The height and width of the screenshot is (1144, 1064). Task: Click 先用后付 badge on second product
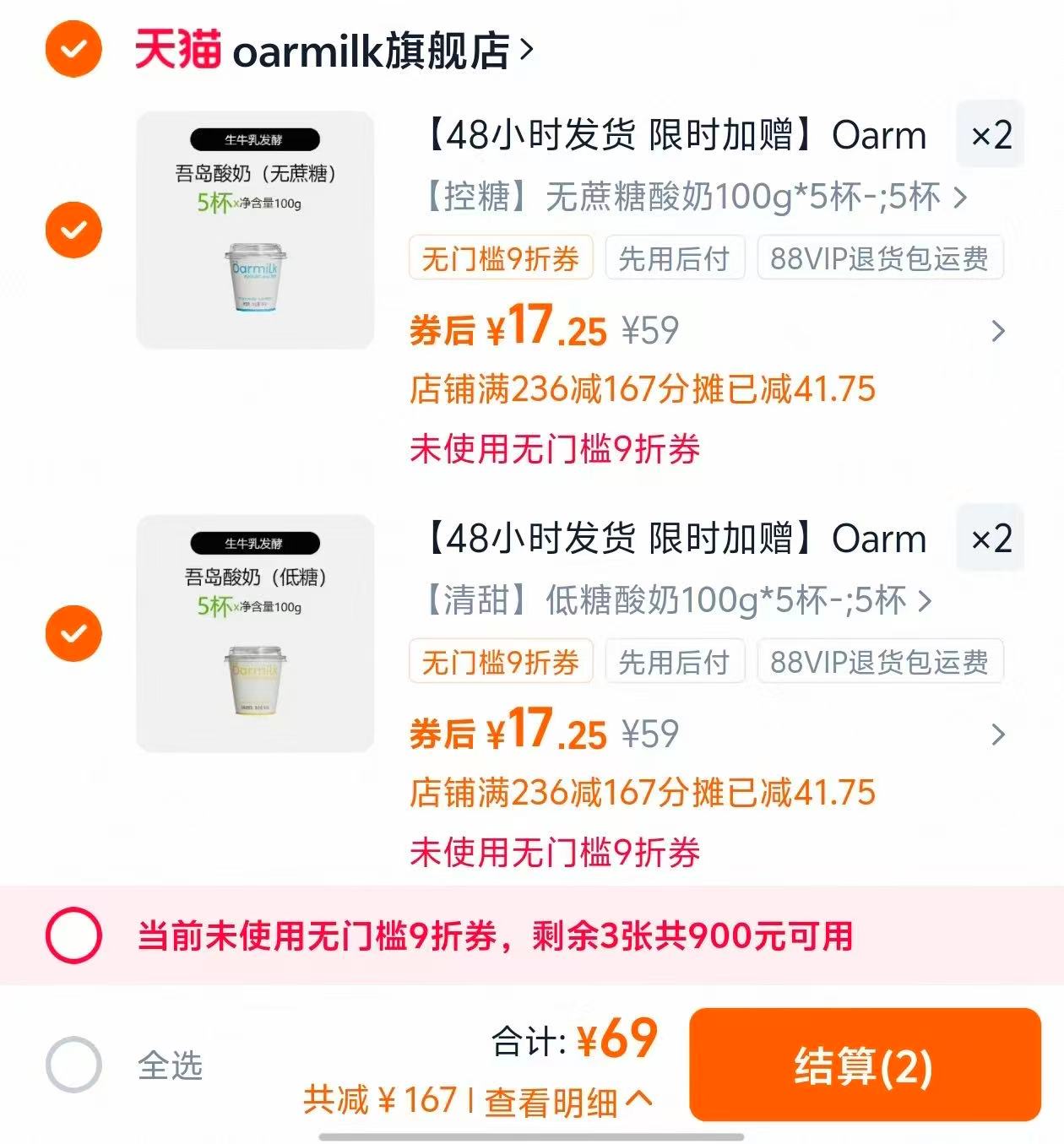(x=675, y=662)
